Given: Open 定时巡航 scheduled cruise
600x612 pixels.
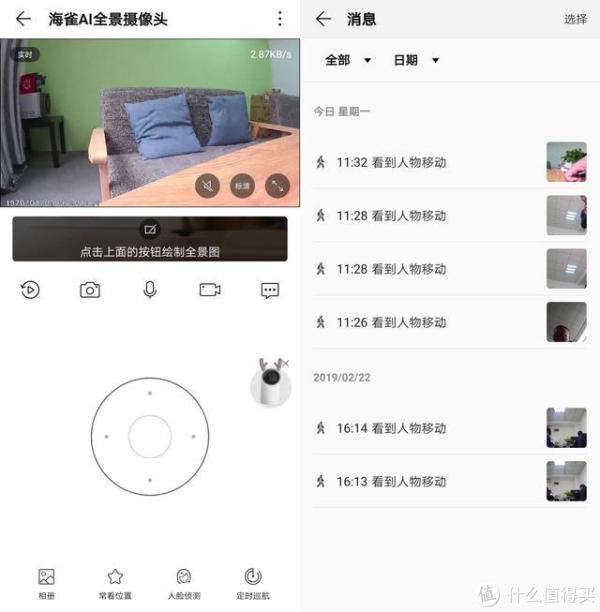Looking at the screenshot, I should click(253, 583).
